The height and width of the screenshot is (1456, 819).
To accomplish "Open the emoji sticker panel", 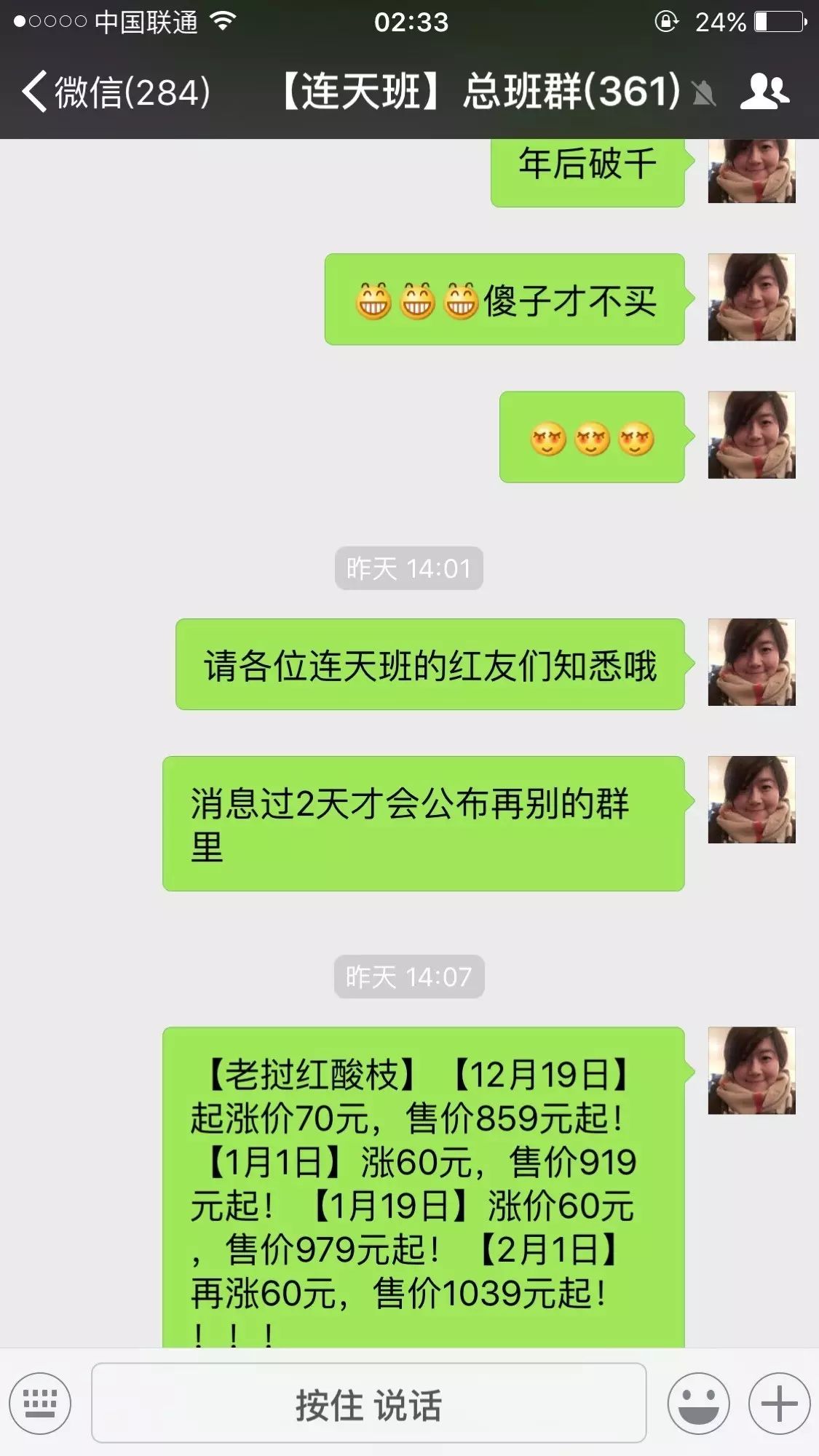I will click(x=699, y=1404).
